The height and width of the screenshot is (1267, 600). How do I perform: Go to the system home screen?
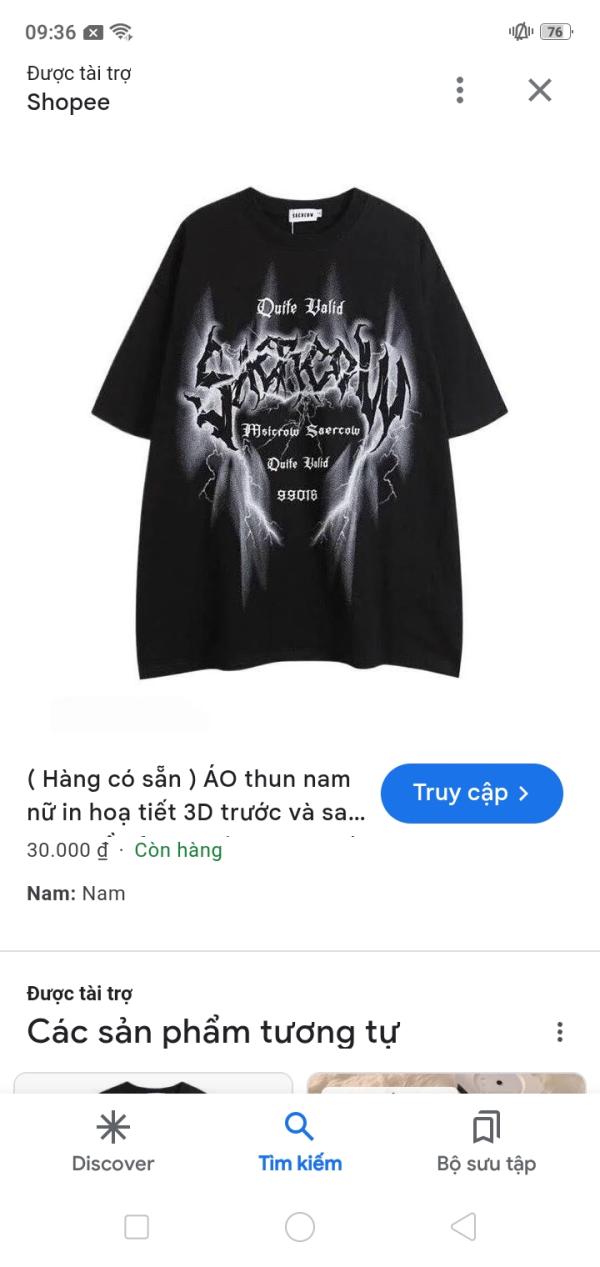click(x=300, y=1227)
